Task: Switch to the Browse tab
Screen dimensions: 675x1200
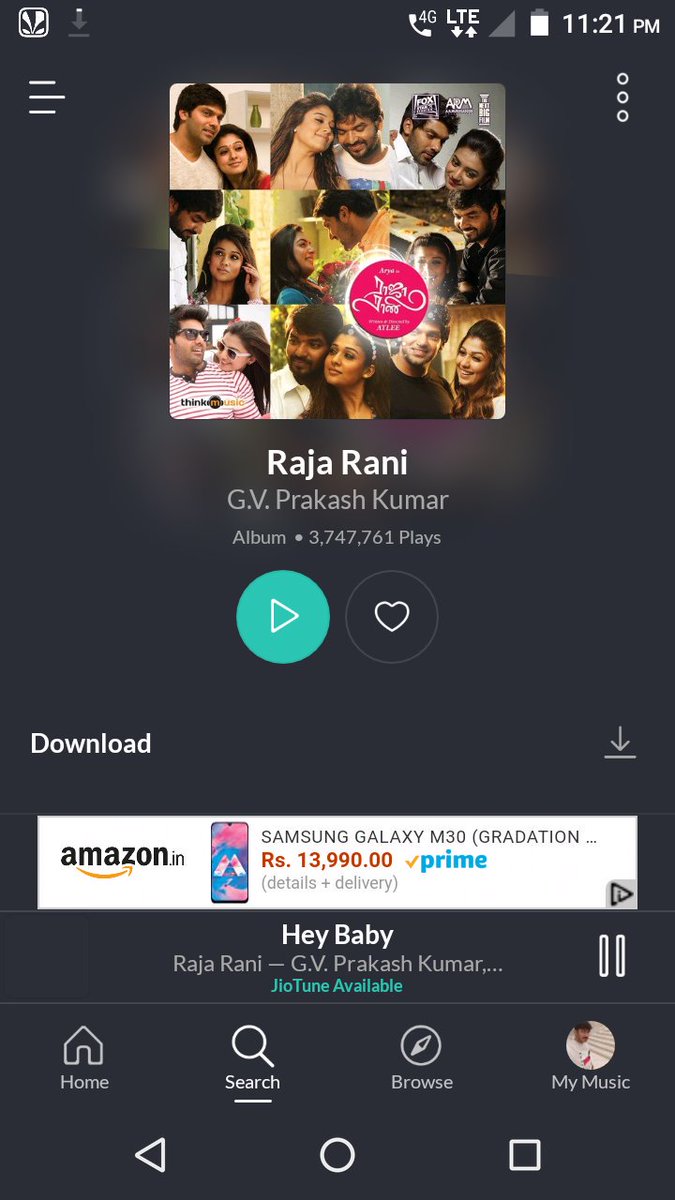Action: tap(421, 1059)
